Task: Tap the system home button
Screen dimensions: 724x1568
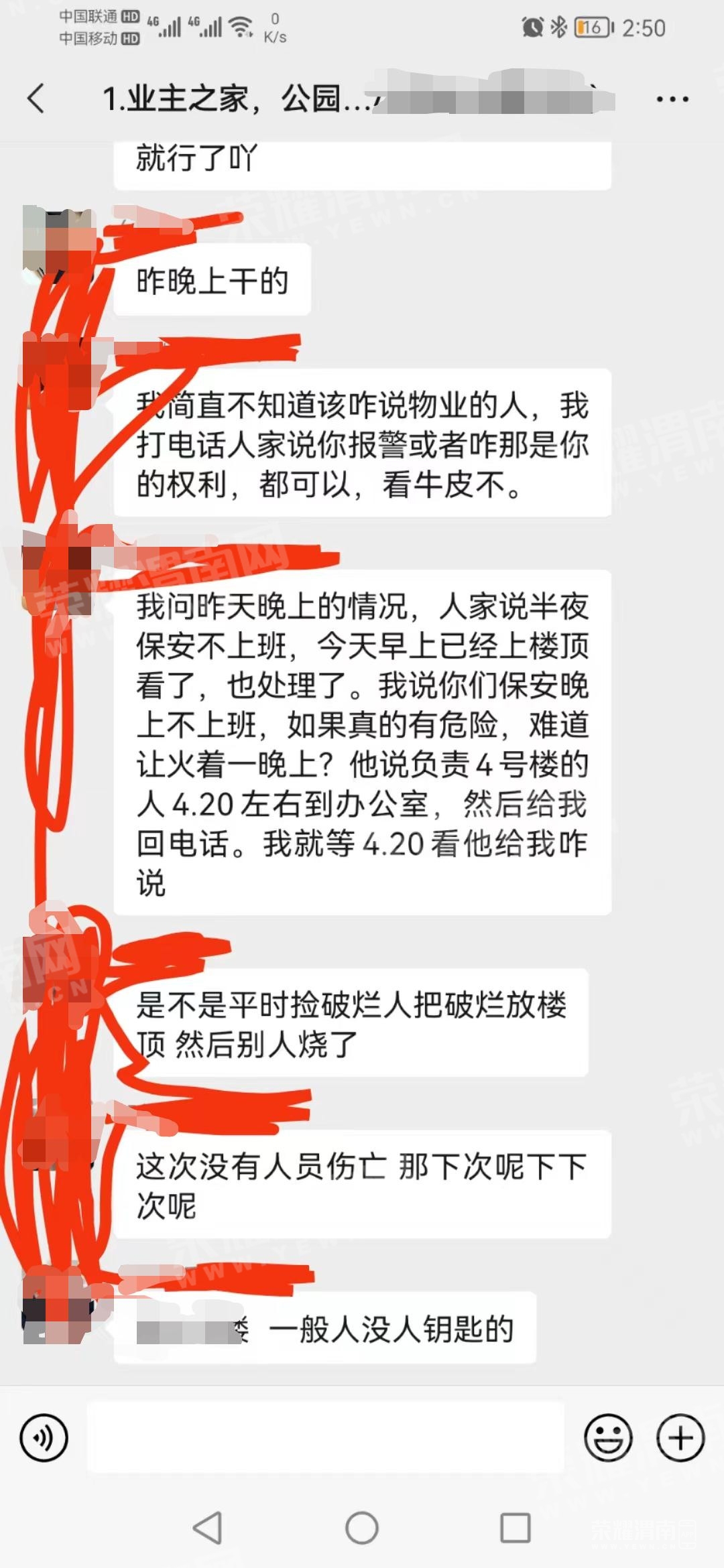Action: tap(362, 1528)
